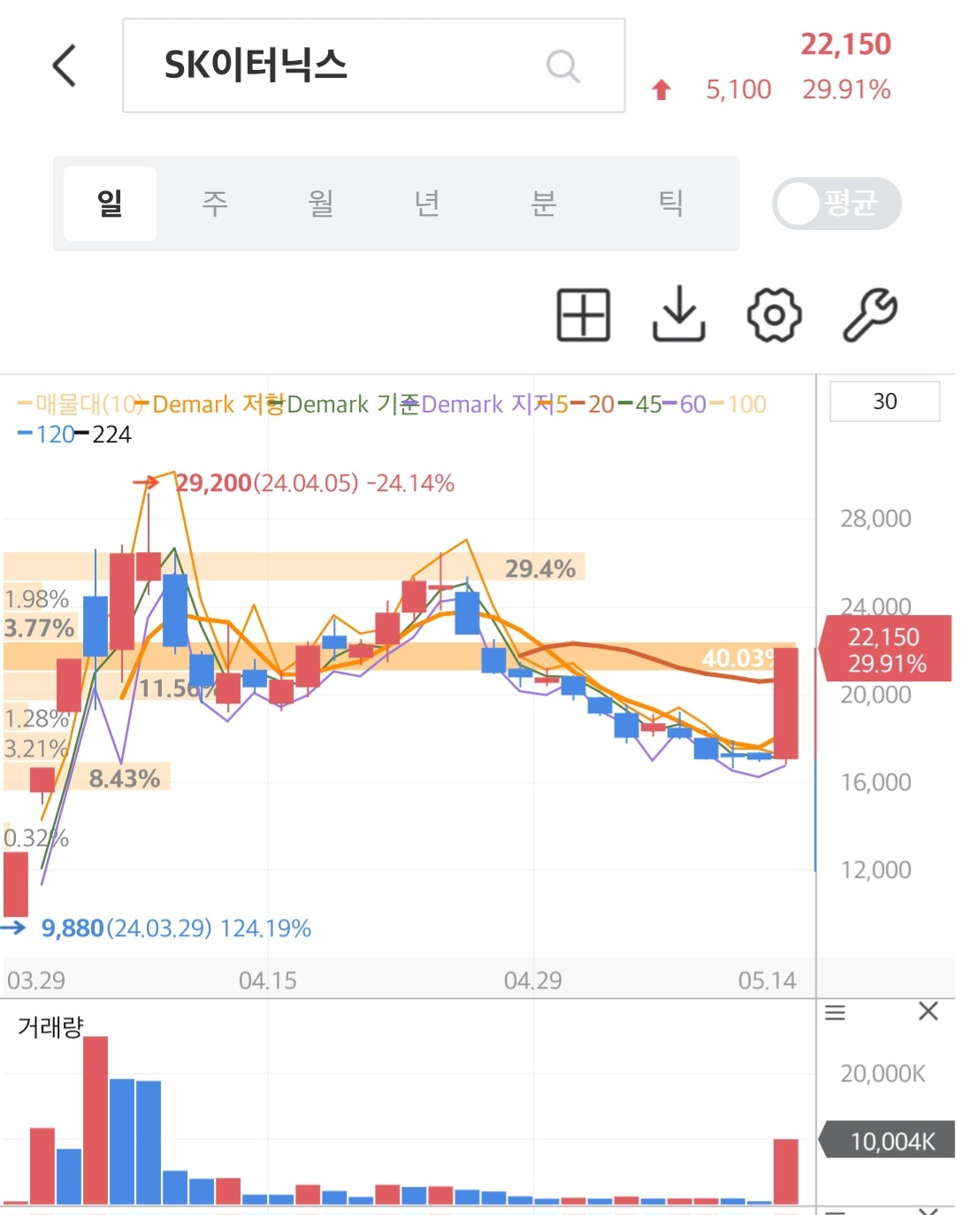Select the 일 (daily) chart tab
The image size is (980, 1215).
tap(110, 204)
